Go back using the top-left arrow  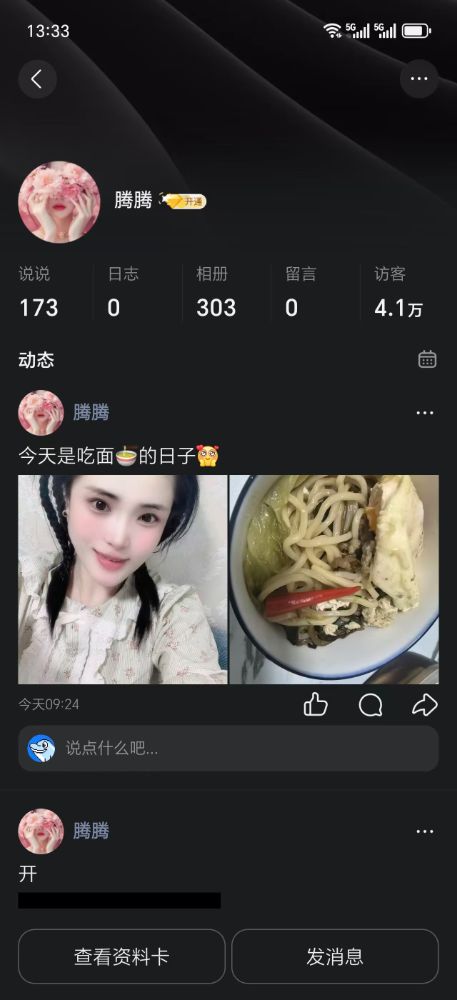point(37,79)
